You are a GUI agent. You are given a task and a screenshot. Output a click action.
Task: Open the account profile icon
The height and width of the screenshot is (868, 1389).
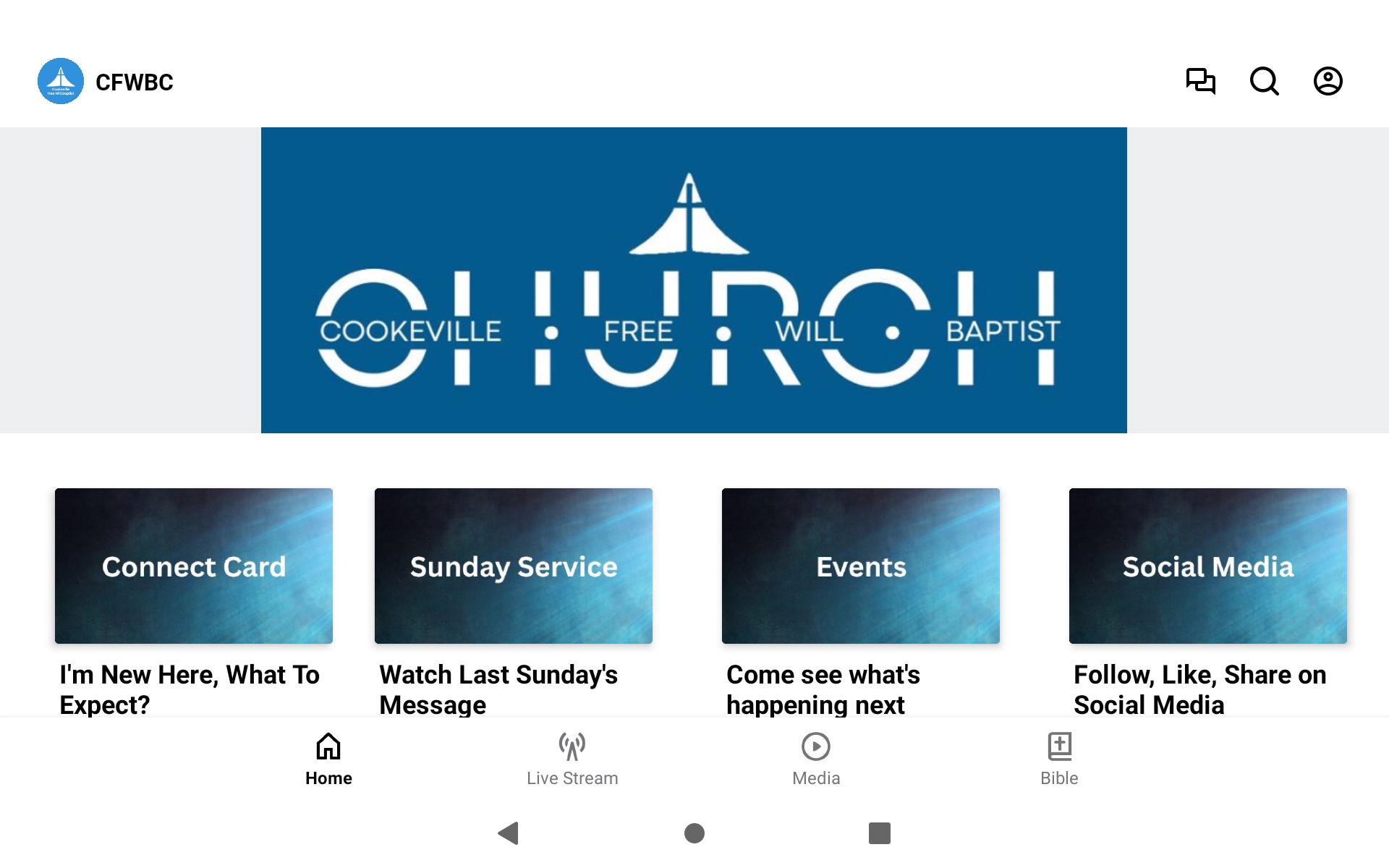[x=1328, y=81]
